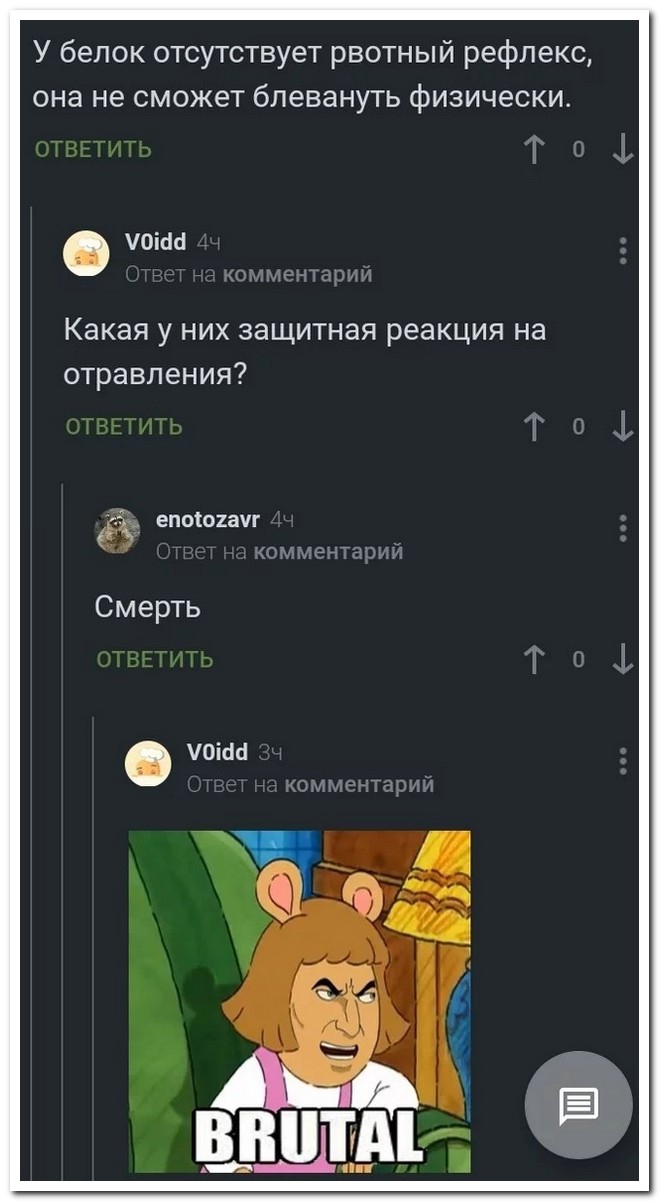Upvote enotozavr's "Смерть" comment
The height and width of the screenshot is (1202, 660).
[x=535, y=659]
